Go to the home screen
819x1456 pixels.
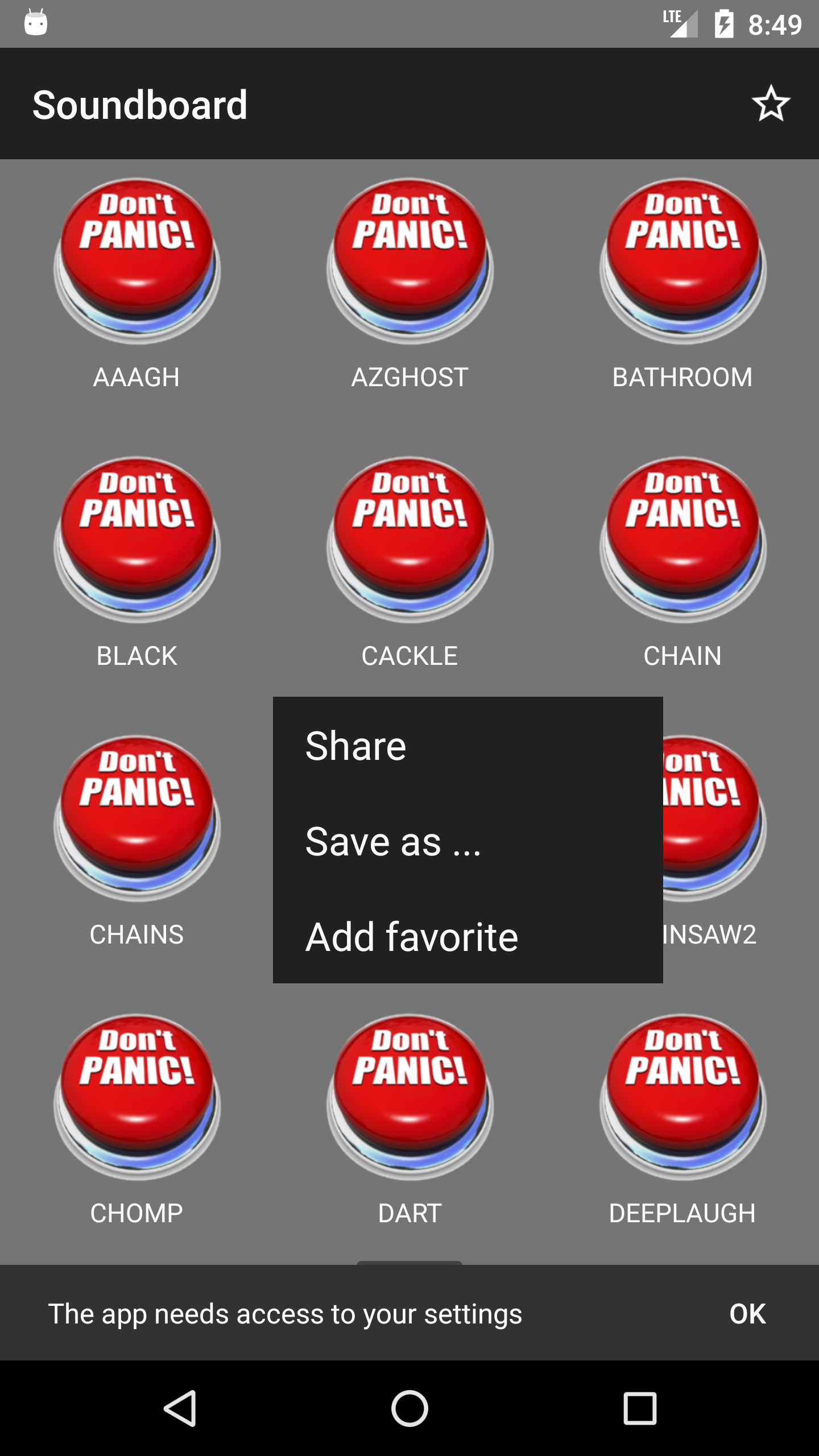(x=409, y=1409)
